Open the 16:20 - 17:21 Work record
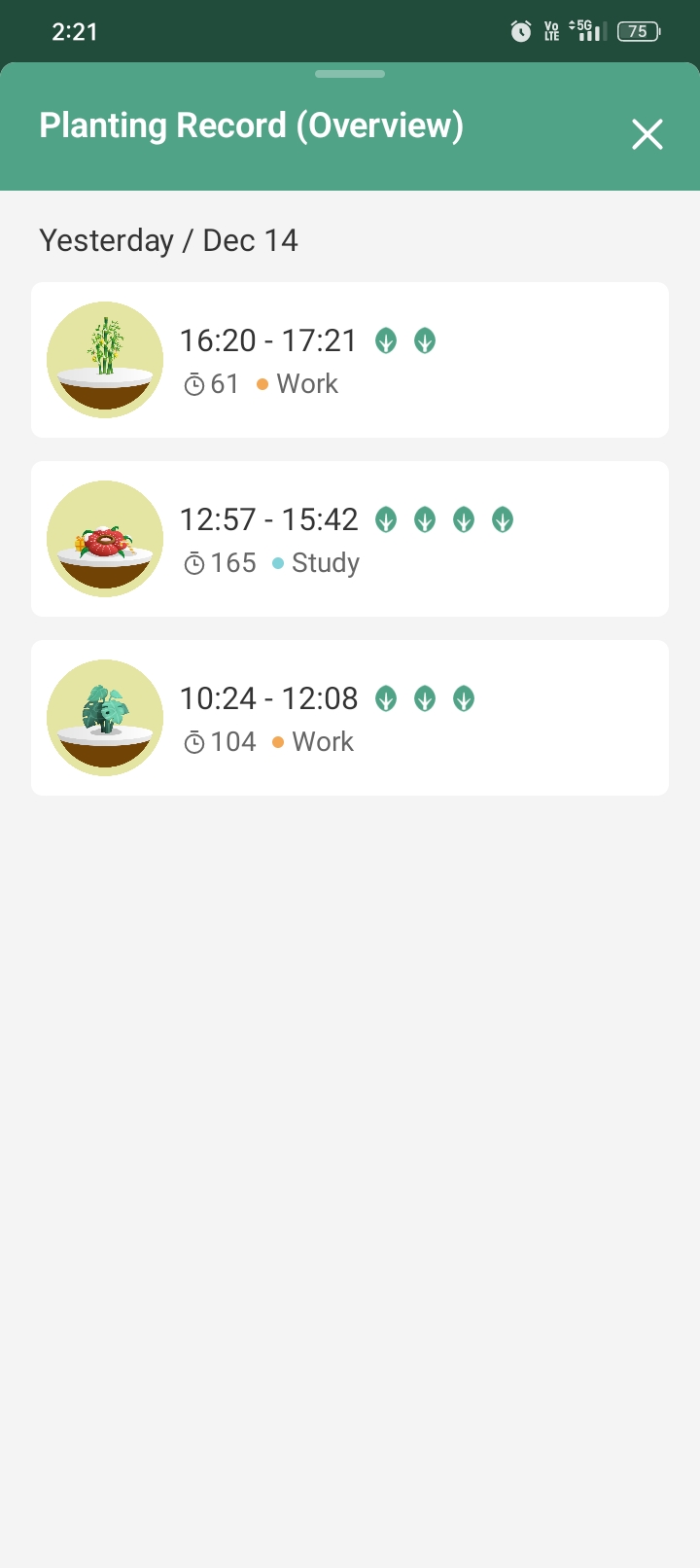The image size is (700, 1568). click(350, 360)
